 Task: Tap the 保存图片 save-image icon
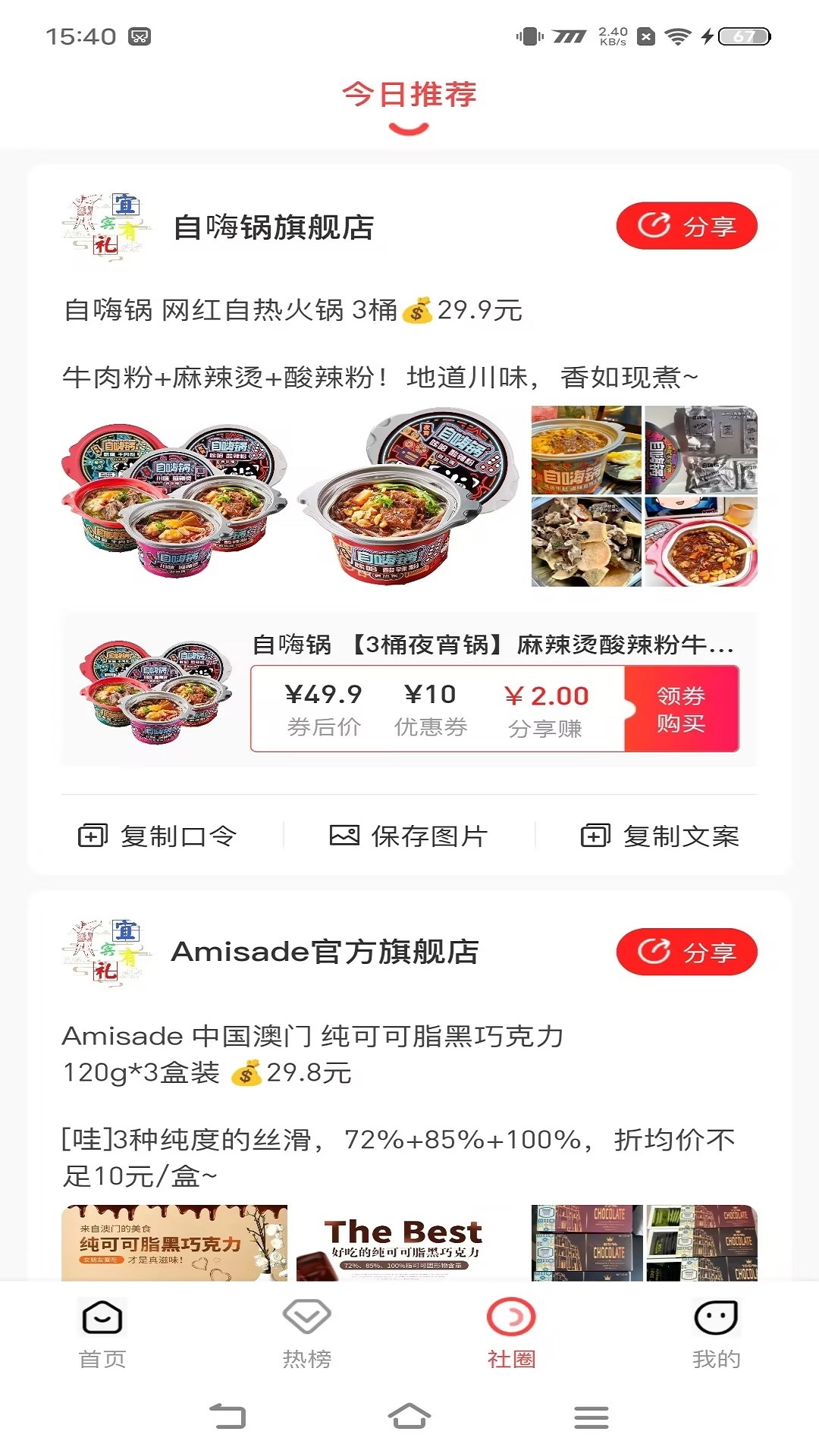click(x=345, y=836)
